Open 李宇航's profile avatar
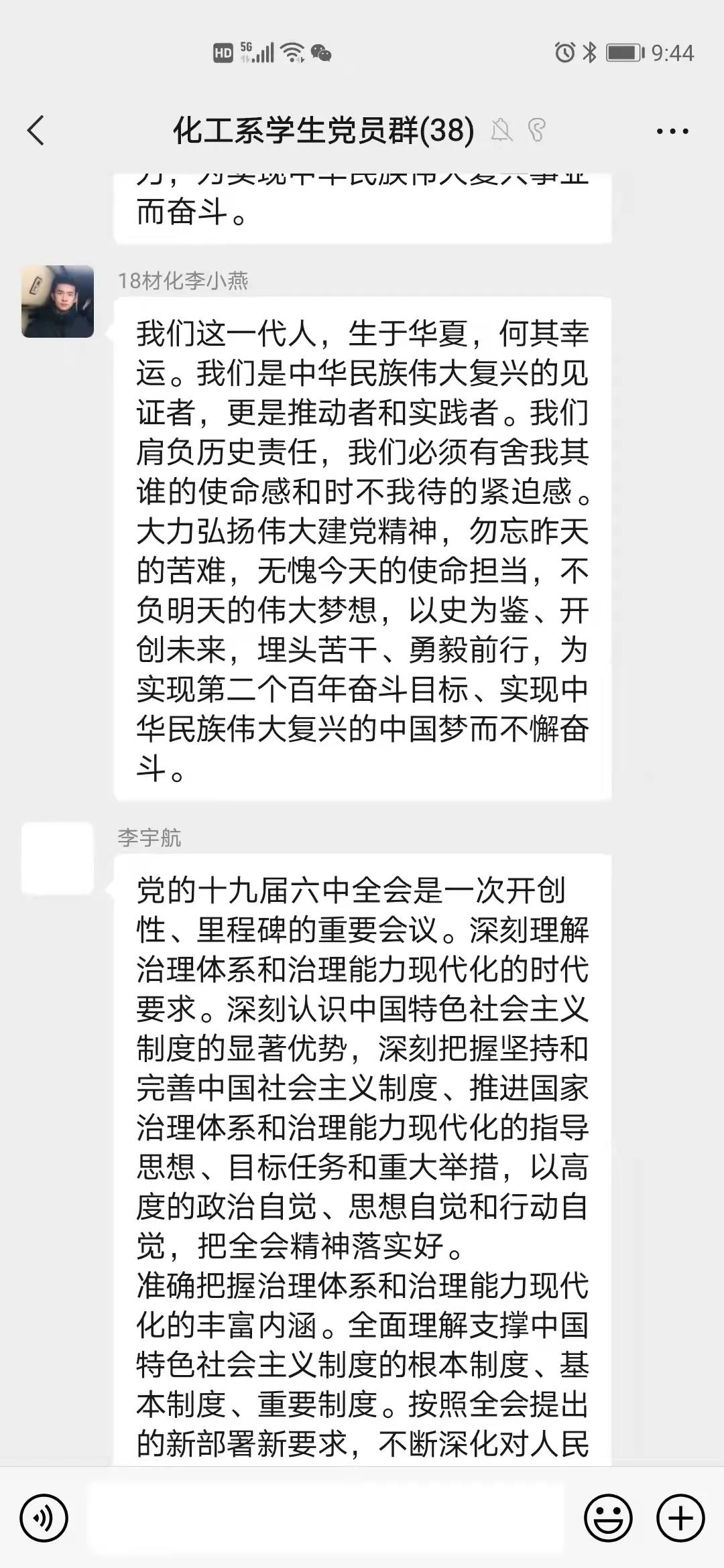724x1568 pixels. [58, 858]
